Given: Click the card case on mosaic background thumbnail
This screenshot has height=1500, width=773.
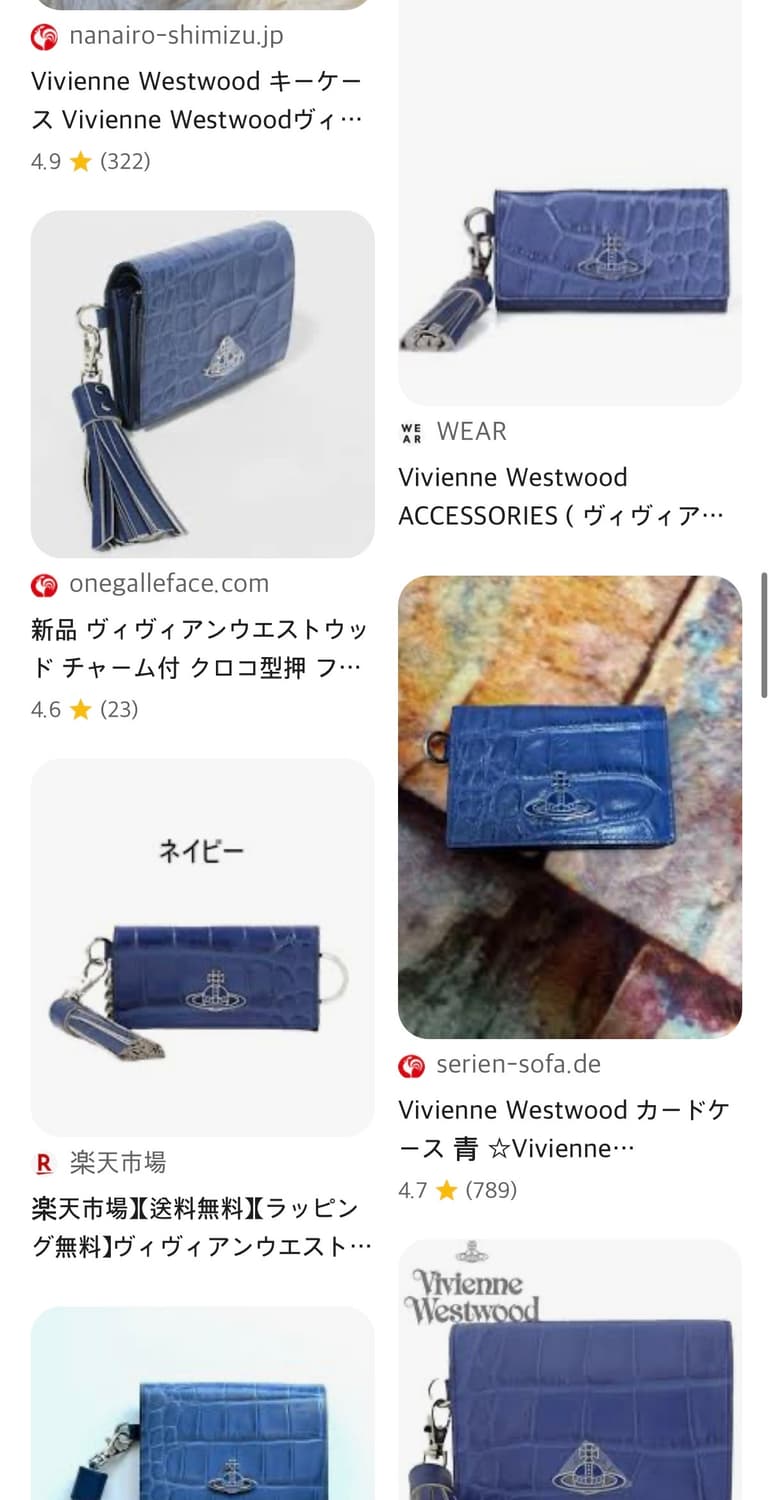Looking at the screenshot, I should click(x=569, y=805).
